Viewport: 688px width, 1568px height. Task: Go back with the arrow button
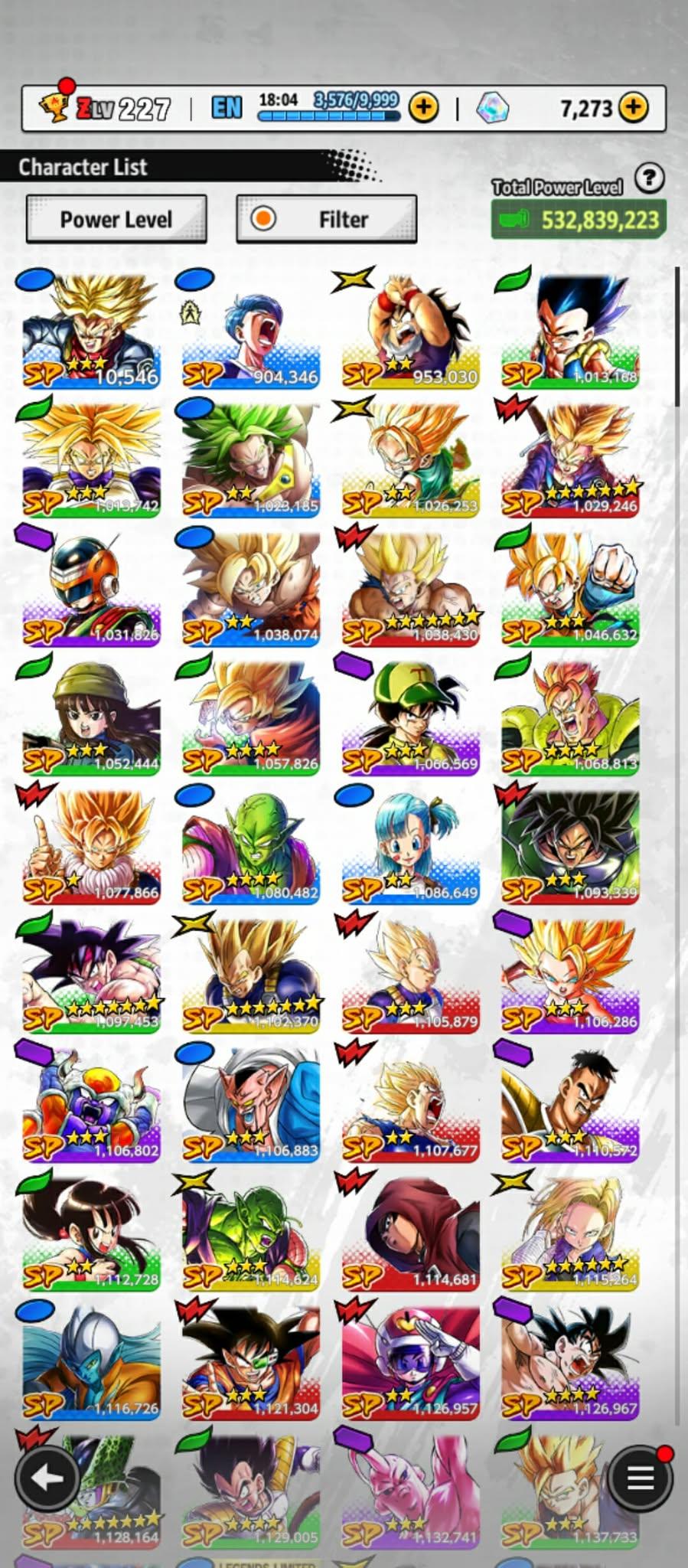(47, 1478)
